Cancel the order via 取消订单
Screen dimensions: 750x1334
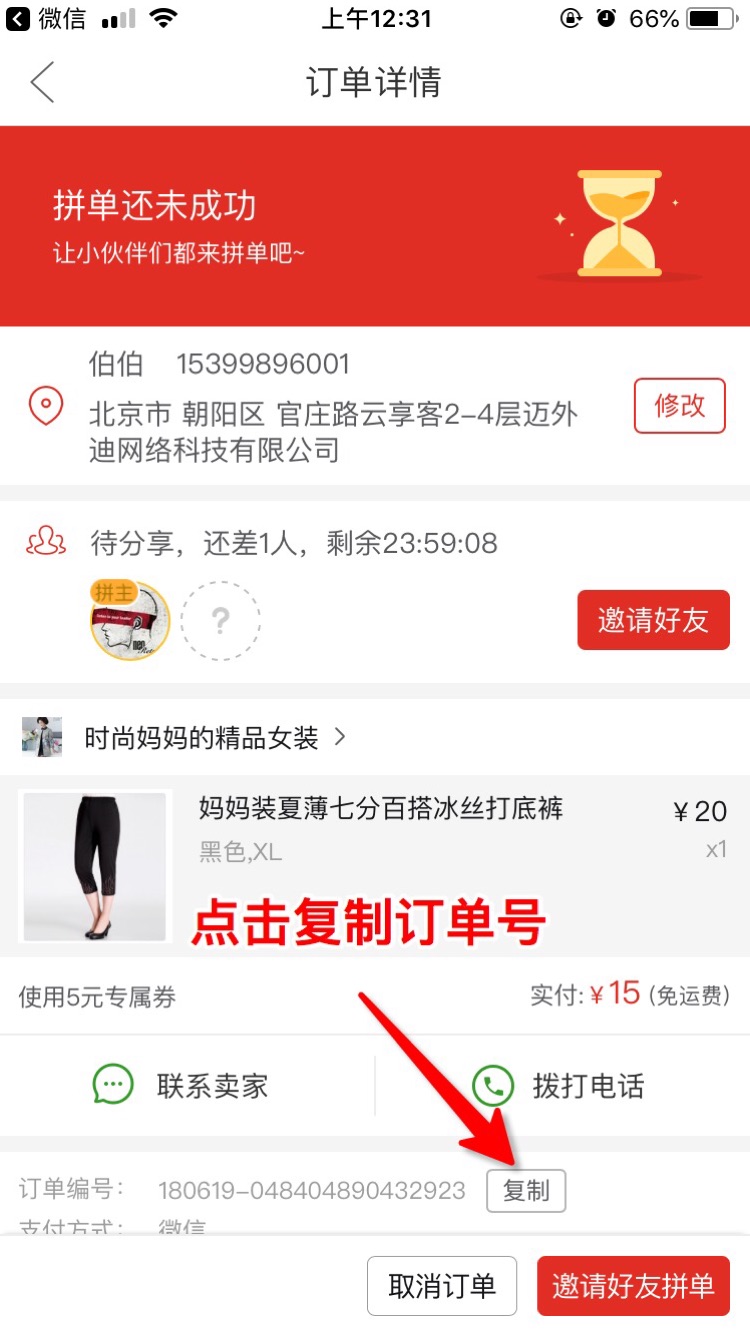(442, 1286)
